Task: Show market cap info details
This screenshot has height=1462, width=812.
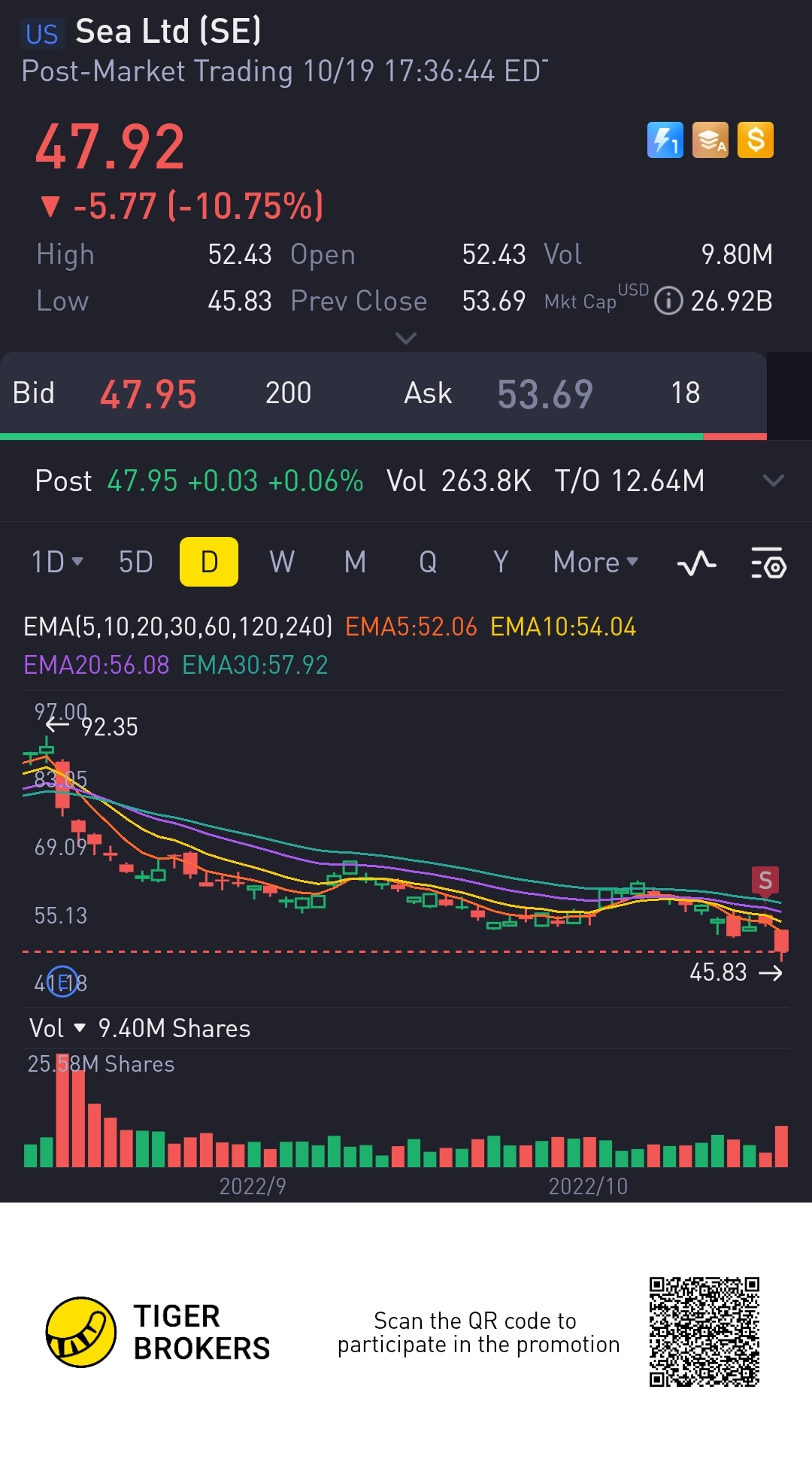Action: point(668,301)
